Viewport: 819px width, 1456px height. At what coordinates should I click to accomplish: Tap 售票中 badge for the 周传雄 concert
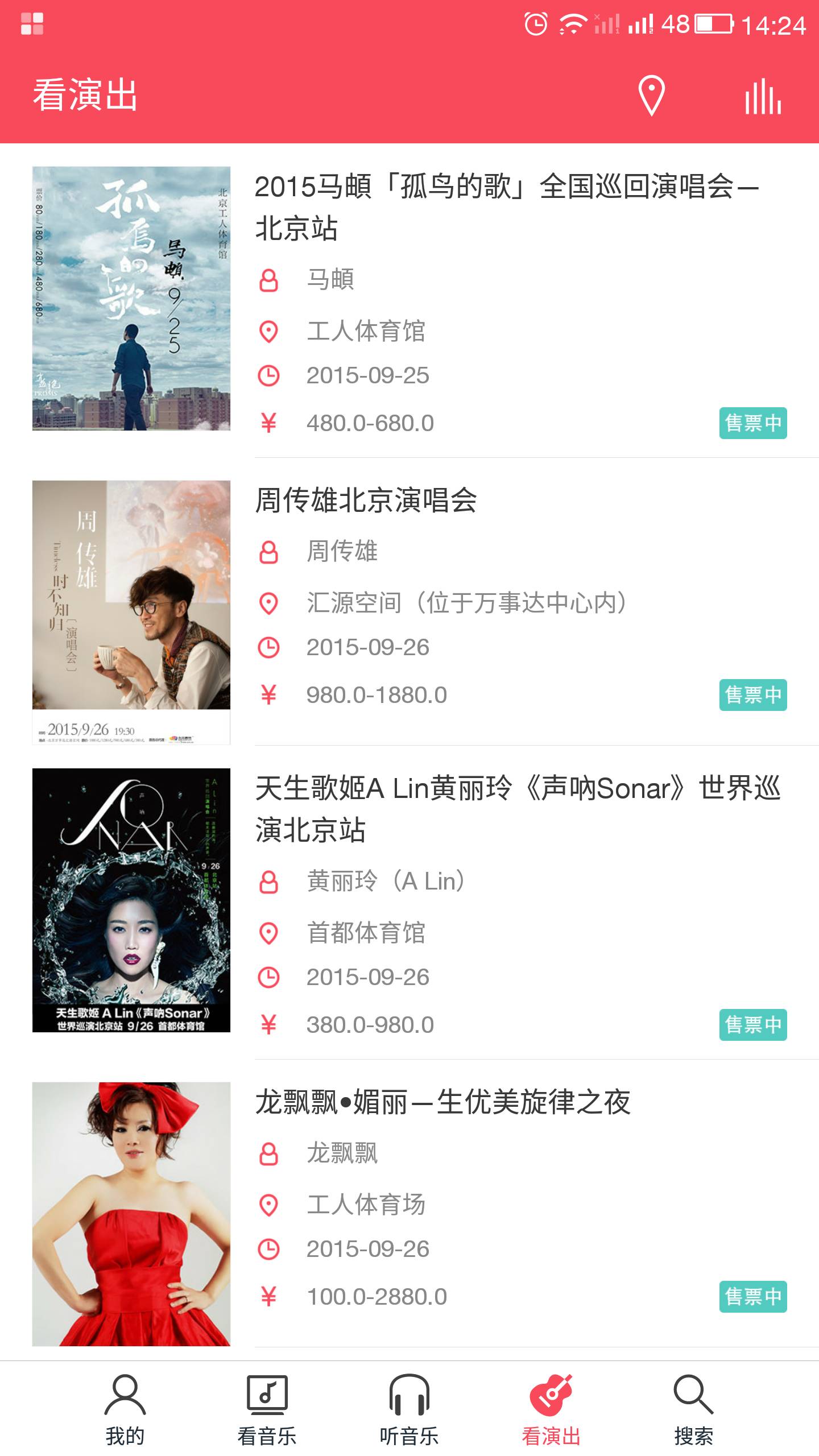pyautogui.click(x=753, y=695)
